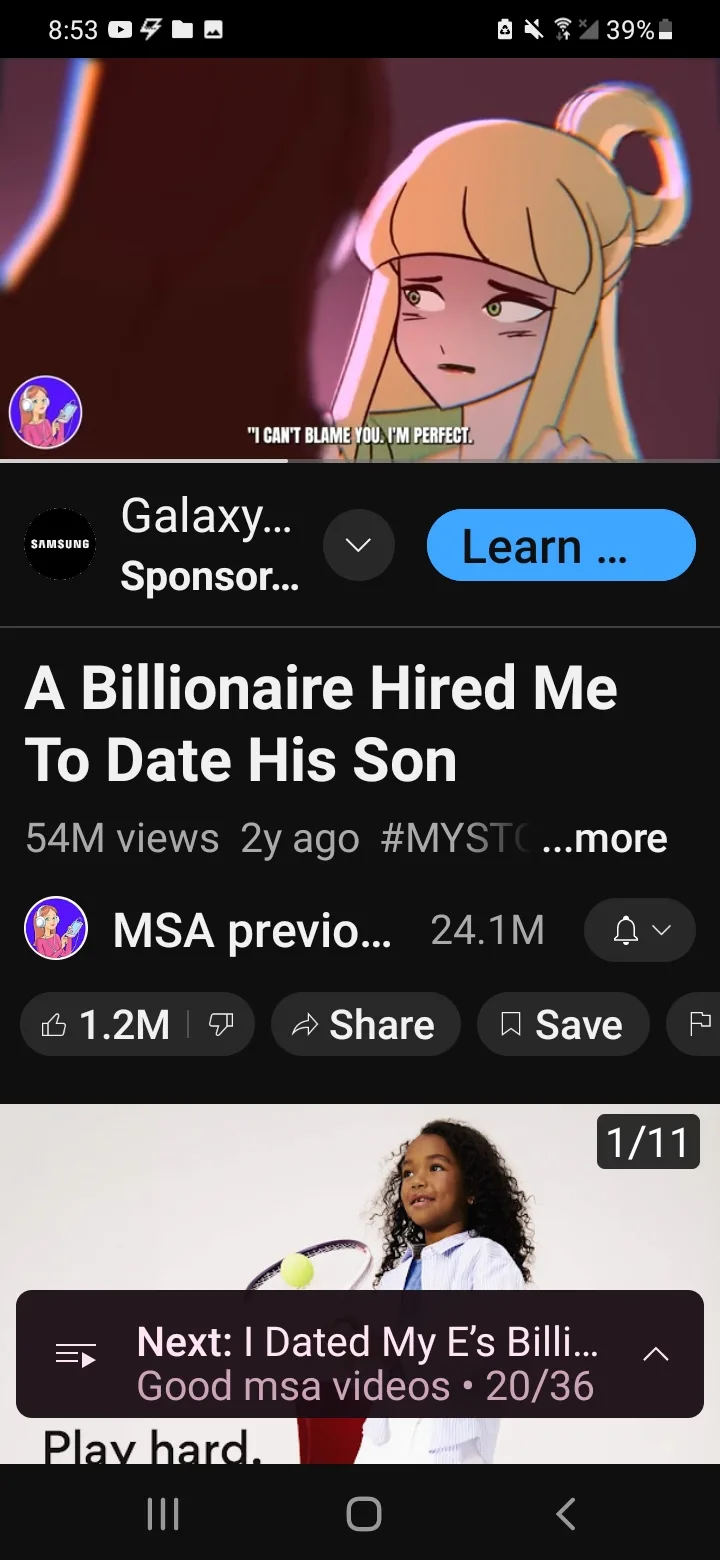Save the video to a playlist
Image resolution: width=720 pixels, height=1560 pixels.
563,1025
